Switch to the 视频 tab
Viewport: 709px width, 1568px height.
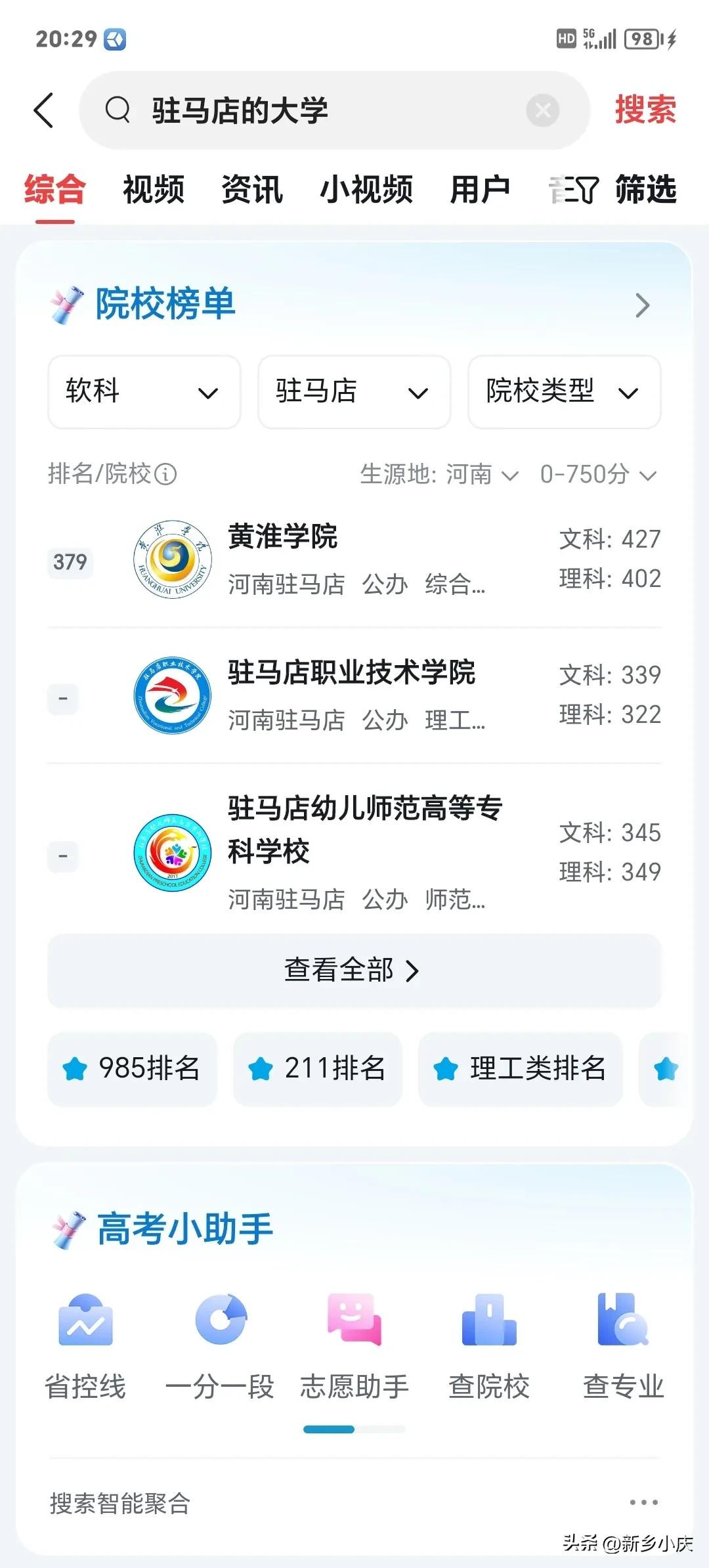pos(154,190)
